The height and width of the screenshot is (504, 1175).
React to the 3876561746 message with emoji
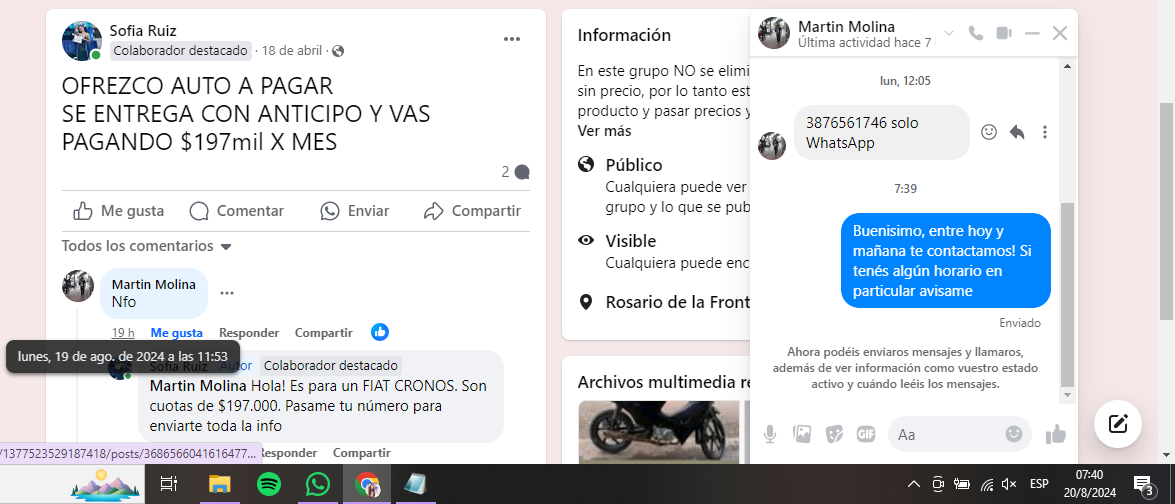(989, 132)
